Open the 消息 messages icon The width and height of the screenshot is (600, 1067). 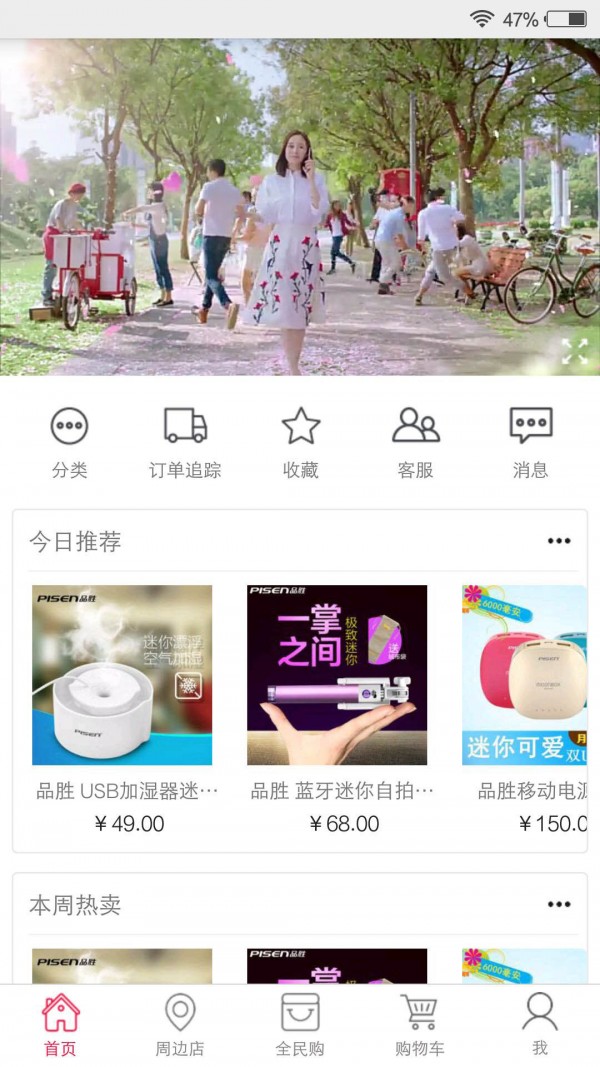pos(530,441)
